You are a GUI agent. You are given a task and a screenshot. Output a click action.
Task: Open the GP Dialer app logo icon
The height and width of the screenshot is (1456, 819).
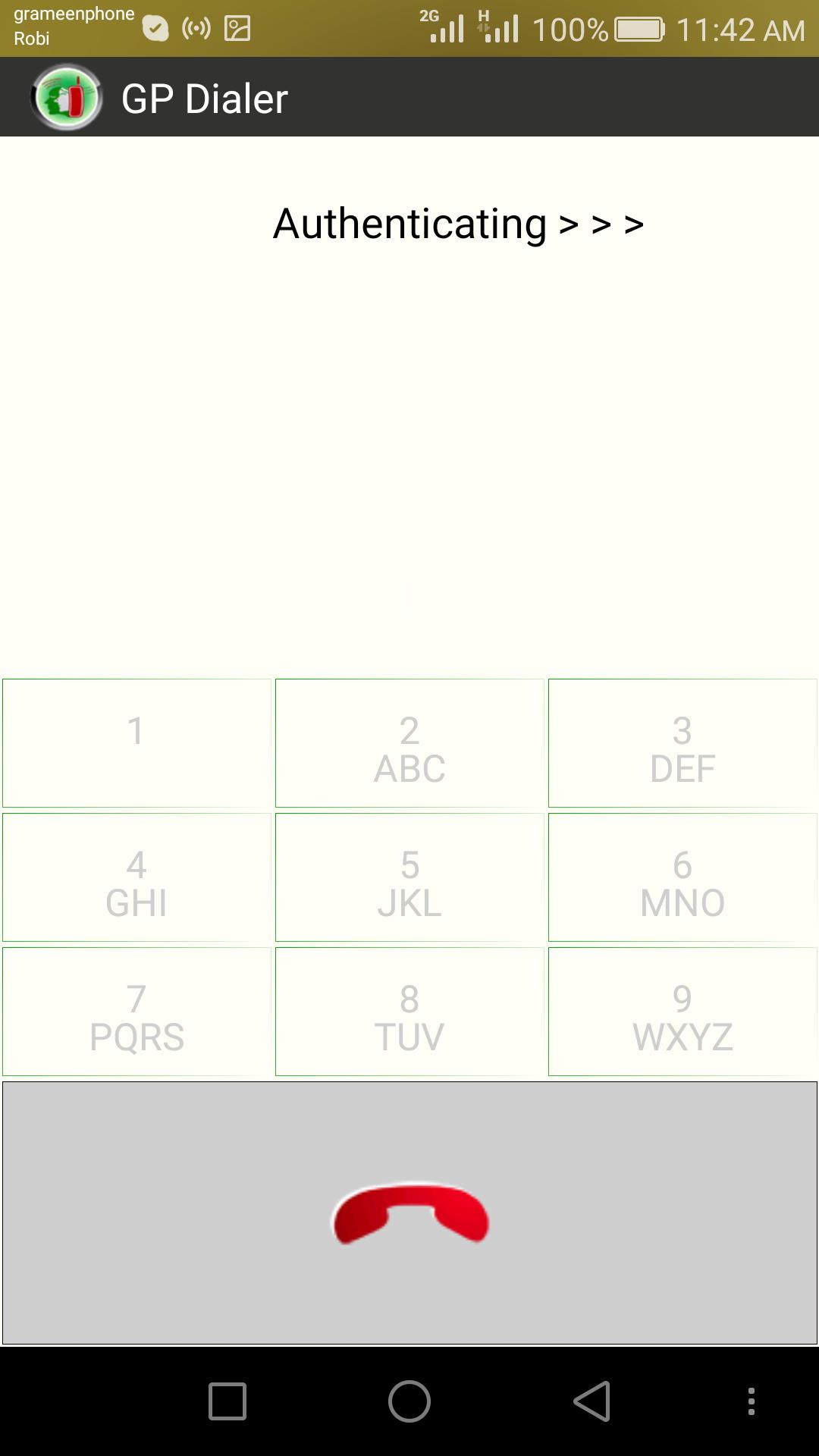click(67, 96)
